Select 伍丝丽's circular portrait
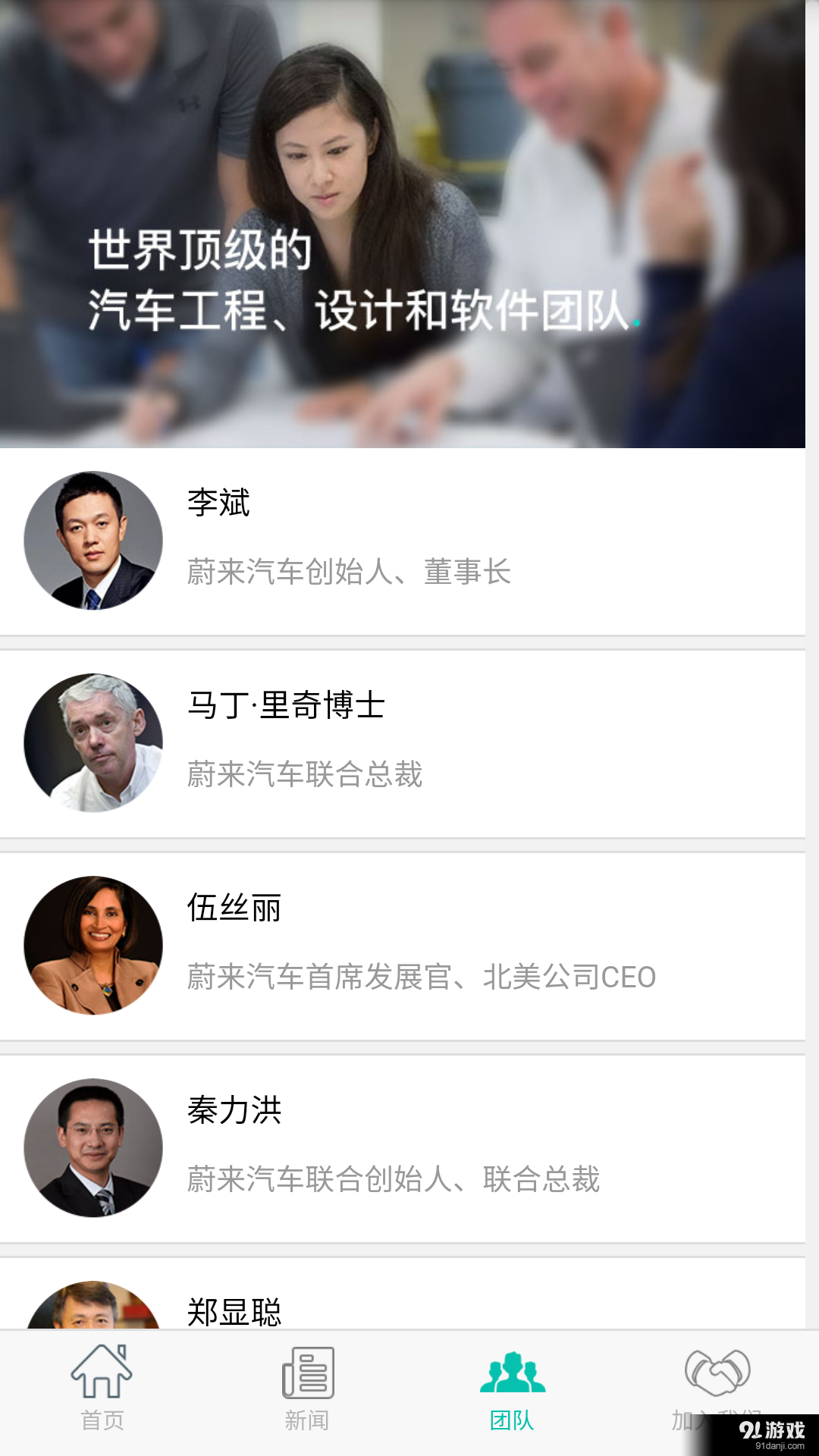Screen dimensions: 819x1456 point(93,945)
